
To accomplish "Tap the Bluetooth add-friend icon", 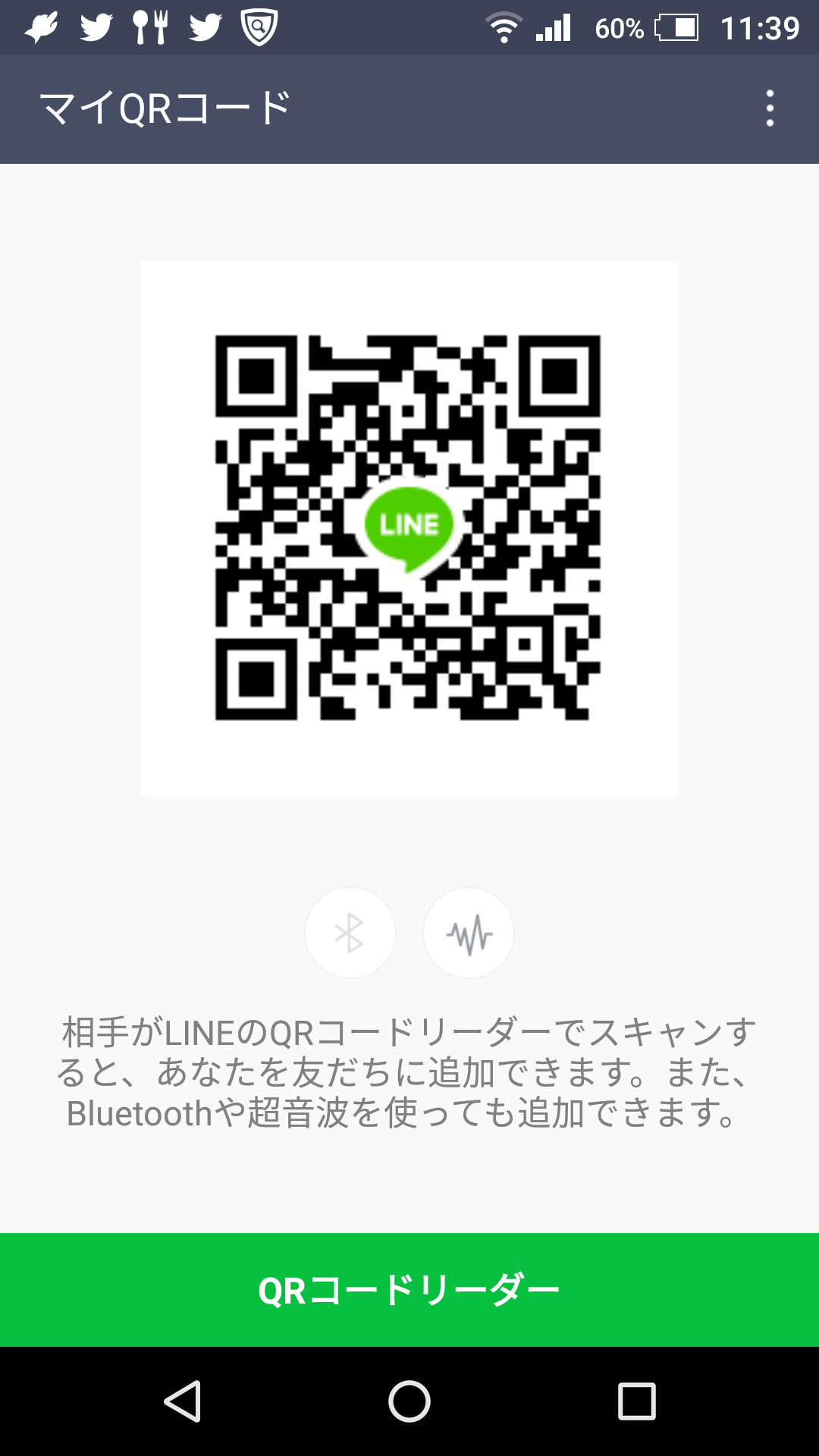I will (x=350, y=933).
